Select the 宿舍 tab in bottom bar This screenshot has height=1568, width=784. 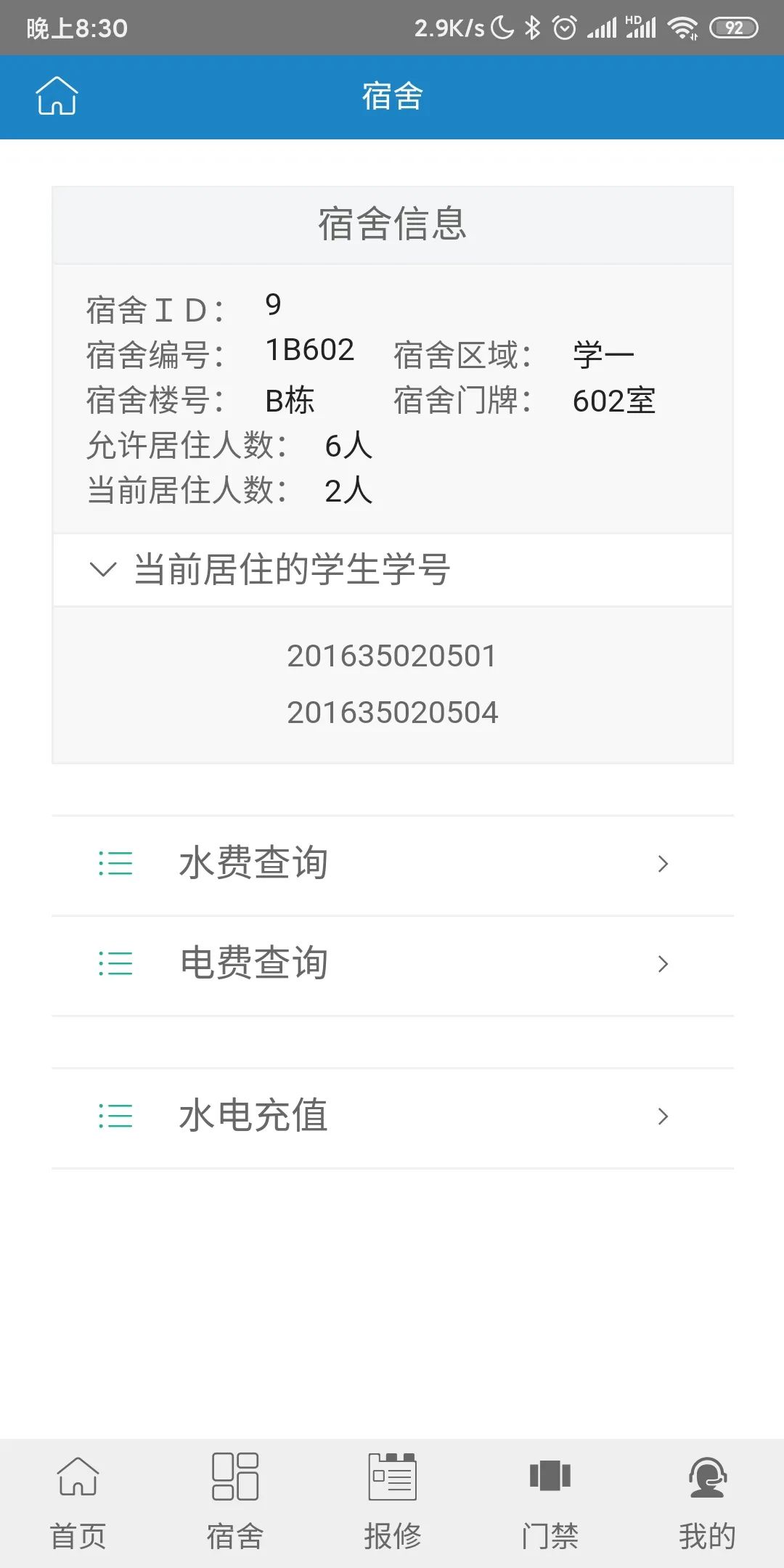(235, 1503)
